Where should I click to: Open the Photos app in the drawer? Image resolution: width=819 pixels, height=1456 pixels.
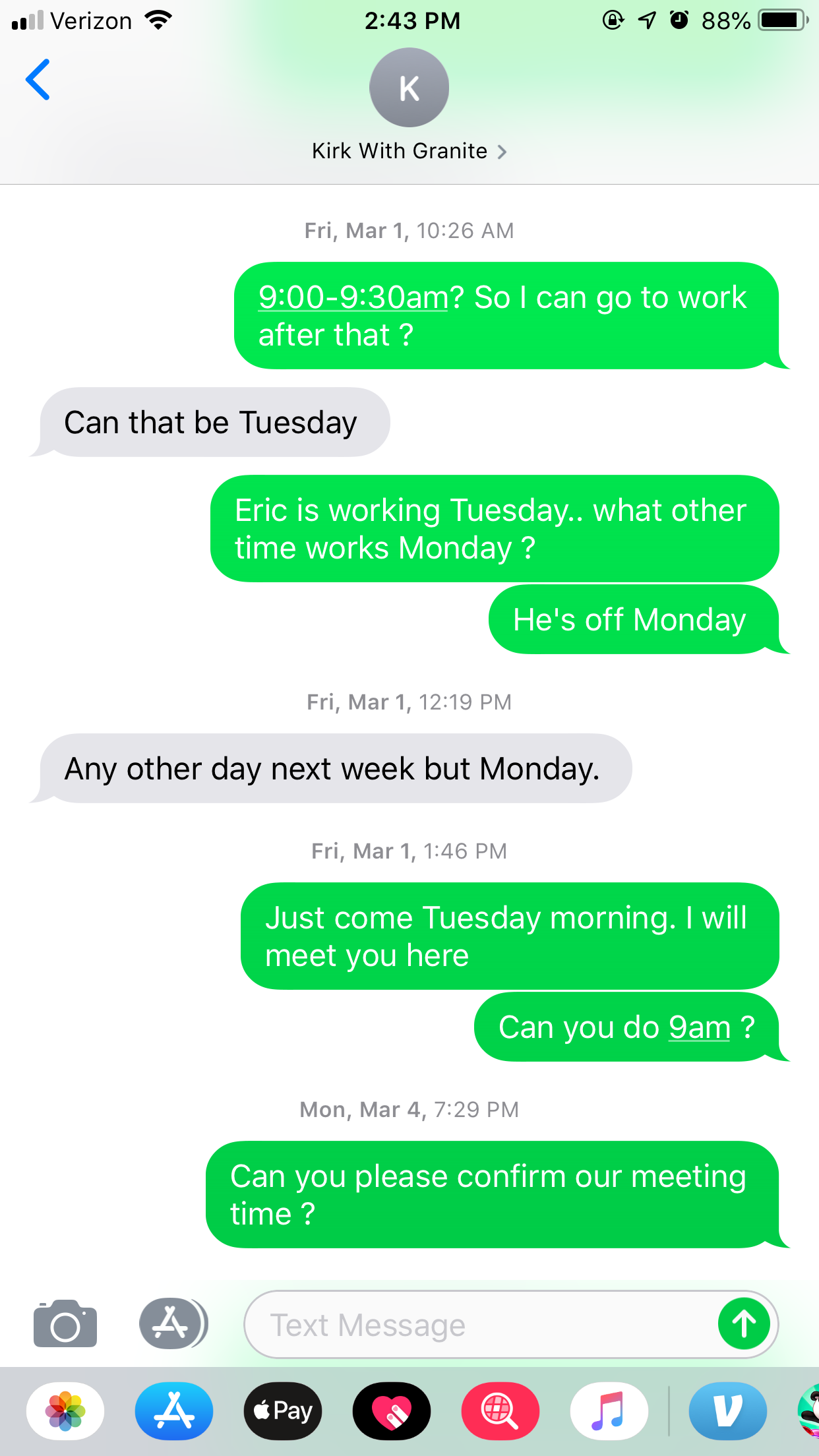click(x=65, y=1411)
